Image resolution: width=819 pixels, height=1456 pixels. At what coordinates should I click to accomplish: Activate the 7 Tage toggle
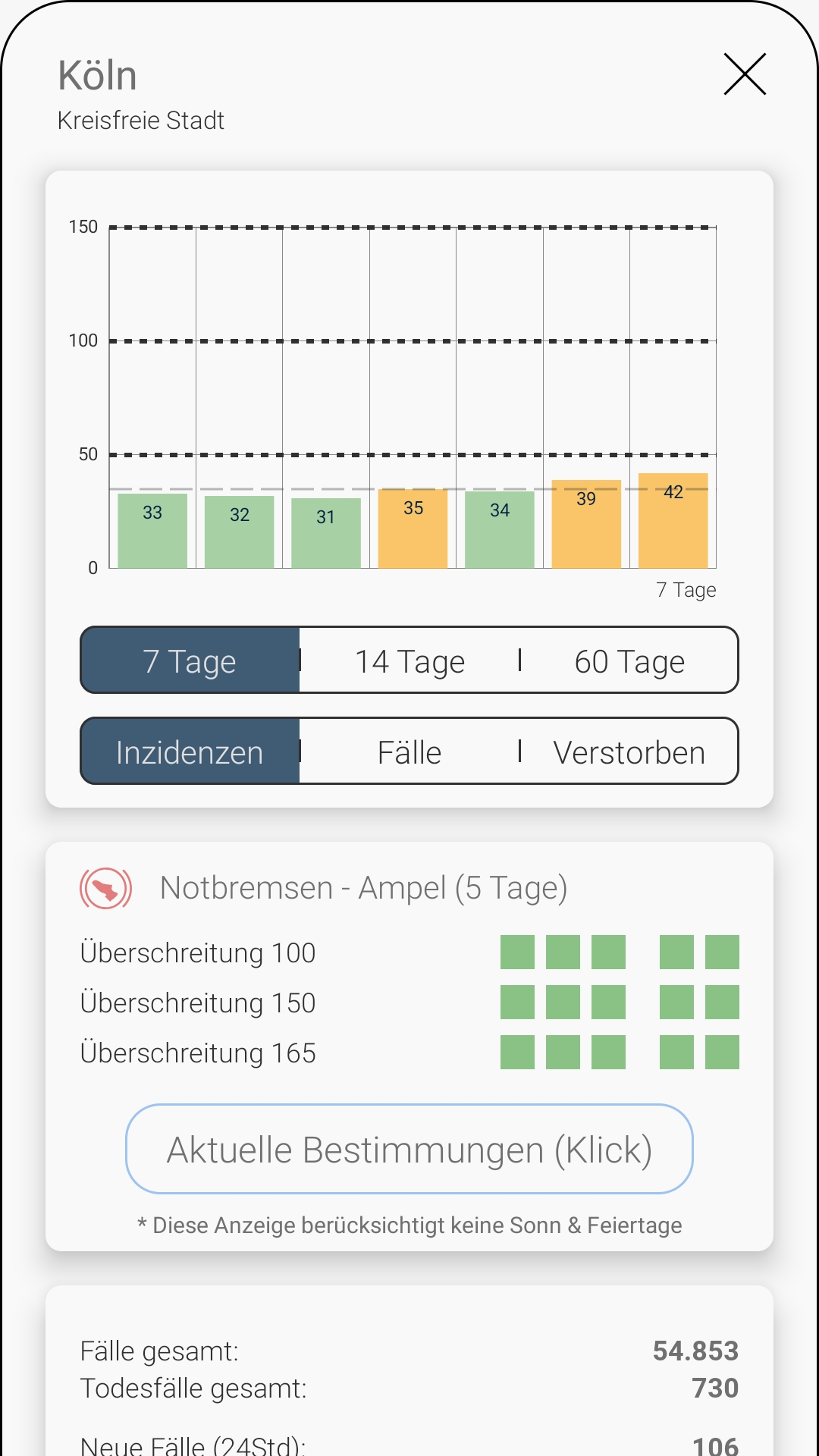(190, 661)
